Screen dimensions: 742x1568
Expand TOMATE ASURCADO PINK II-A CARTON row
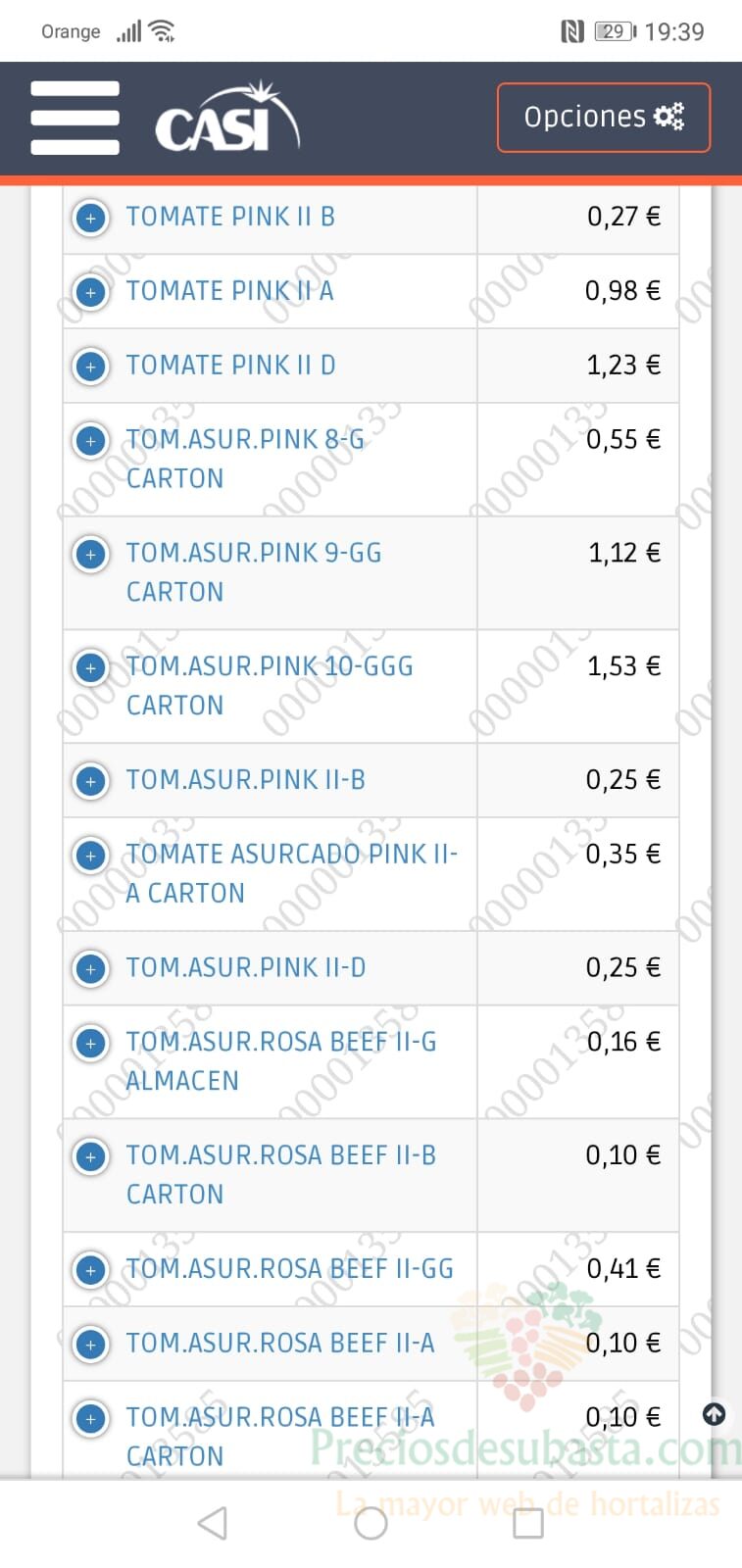coord(91,856)
